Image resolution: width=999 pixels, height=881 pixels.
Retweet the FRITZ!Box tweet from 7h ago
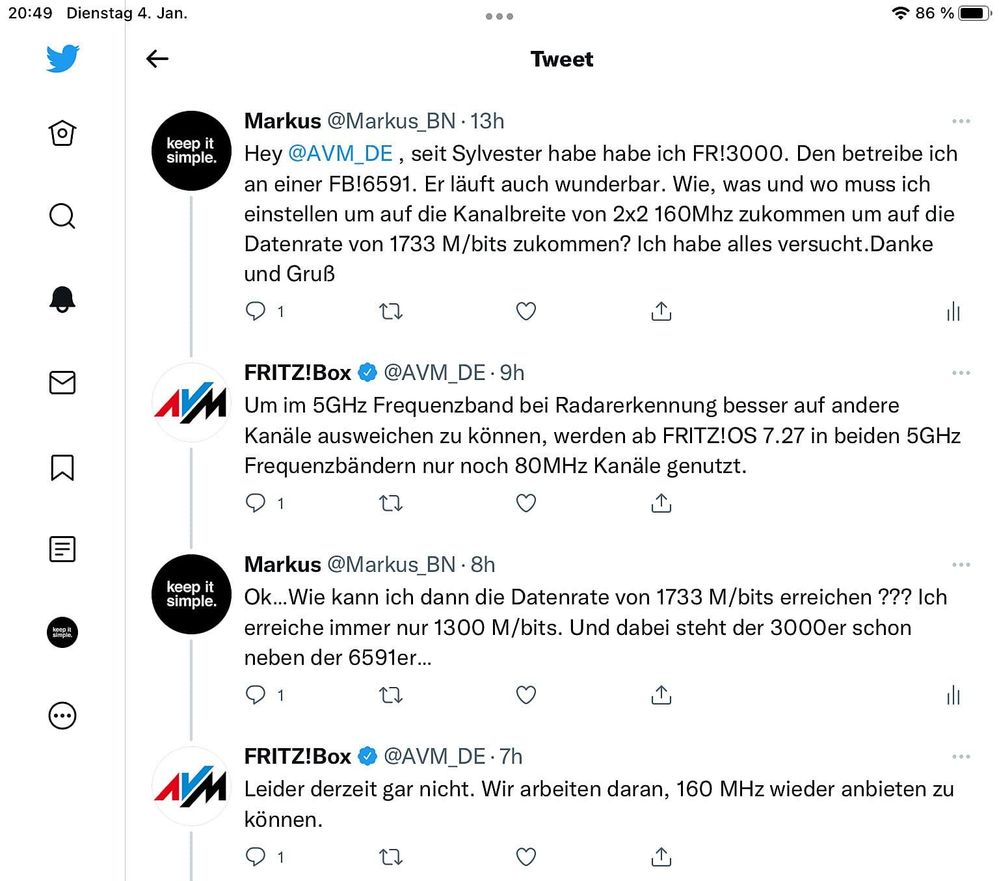pyautogui.click(x=391, y=856)
